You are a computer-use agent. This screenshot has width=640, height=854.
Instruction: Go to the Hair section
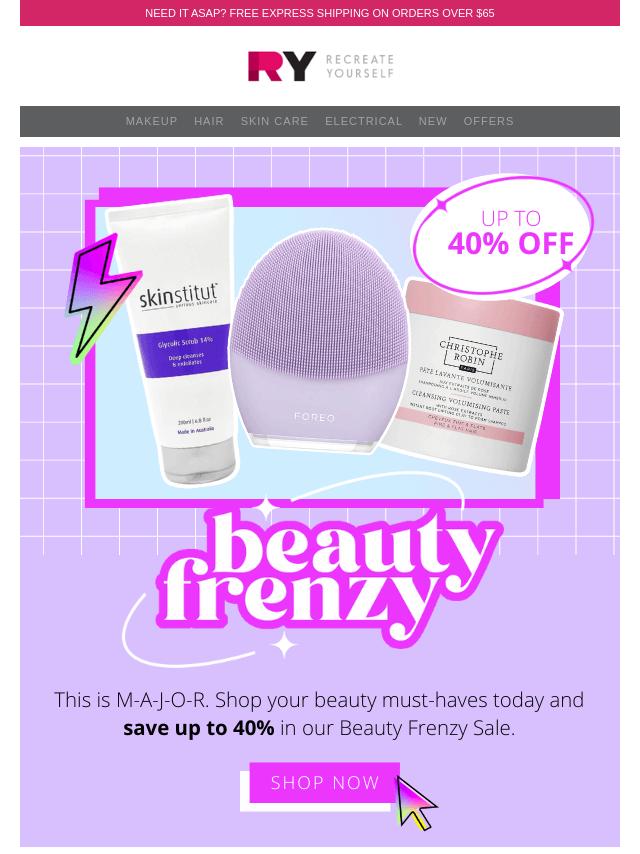tap(209, 121)
